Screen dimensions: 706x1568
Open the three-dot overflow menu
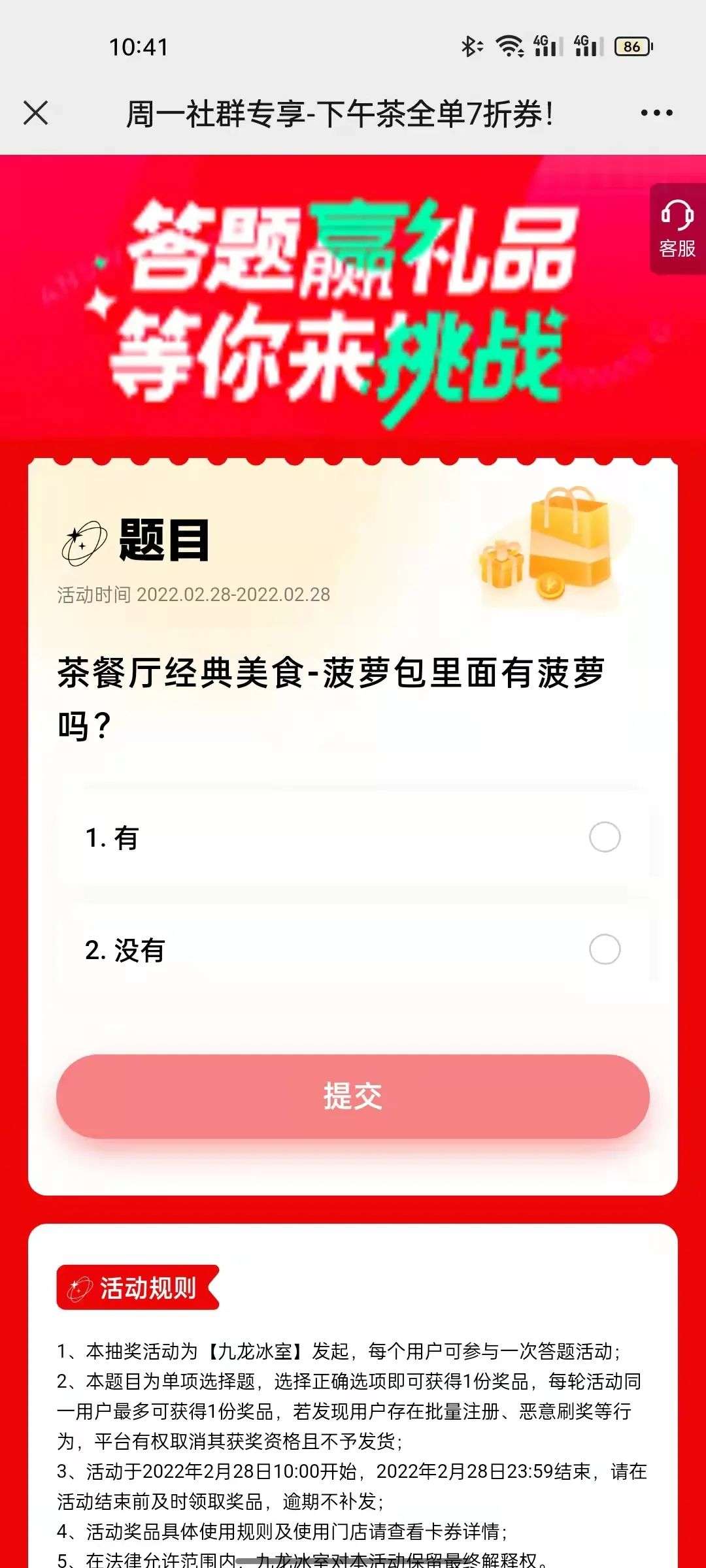coord(656,113)
